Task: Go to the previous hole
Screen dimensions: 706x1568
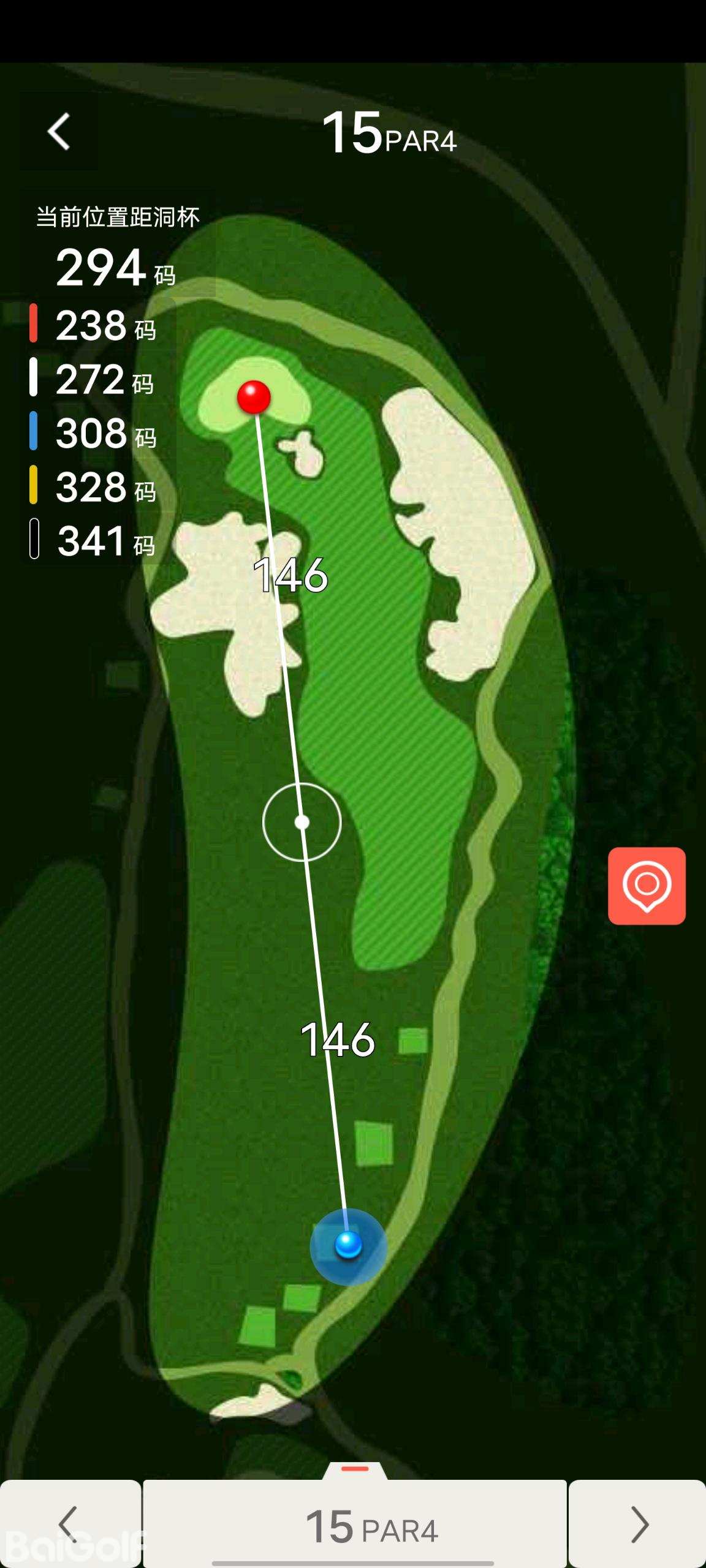Action: pyautogui.click(x=70, y=1524)
